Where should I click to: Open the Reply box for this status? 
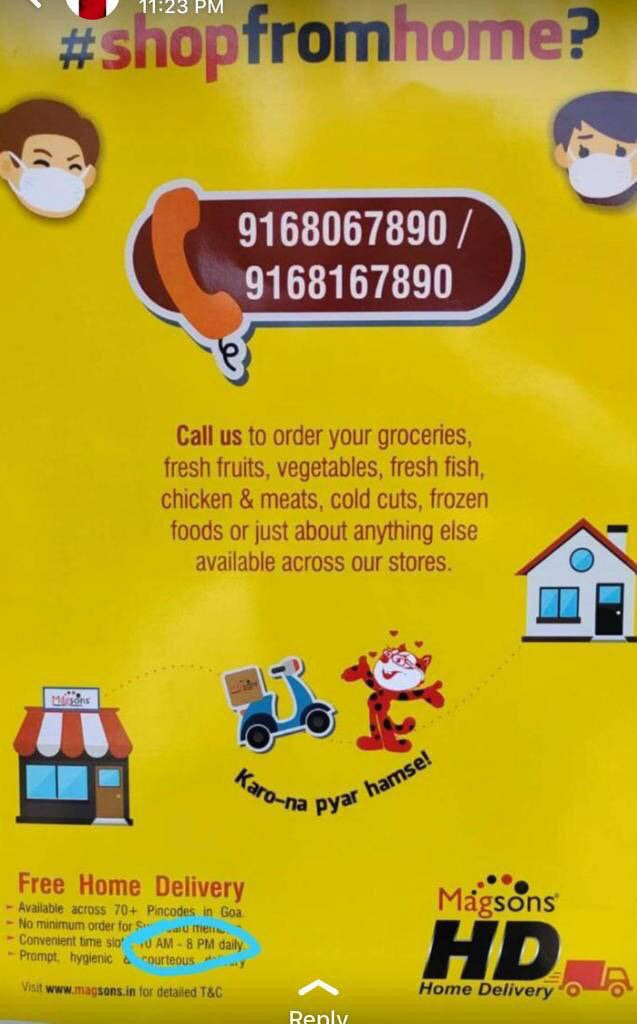click(318, 1003)
